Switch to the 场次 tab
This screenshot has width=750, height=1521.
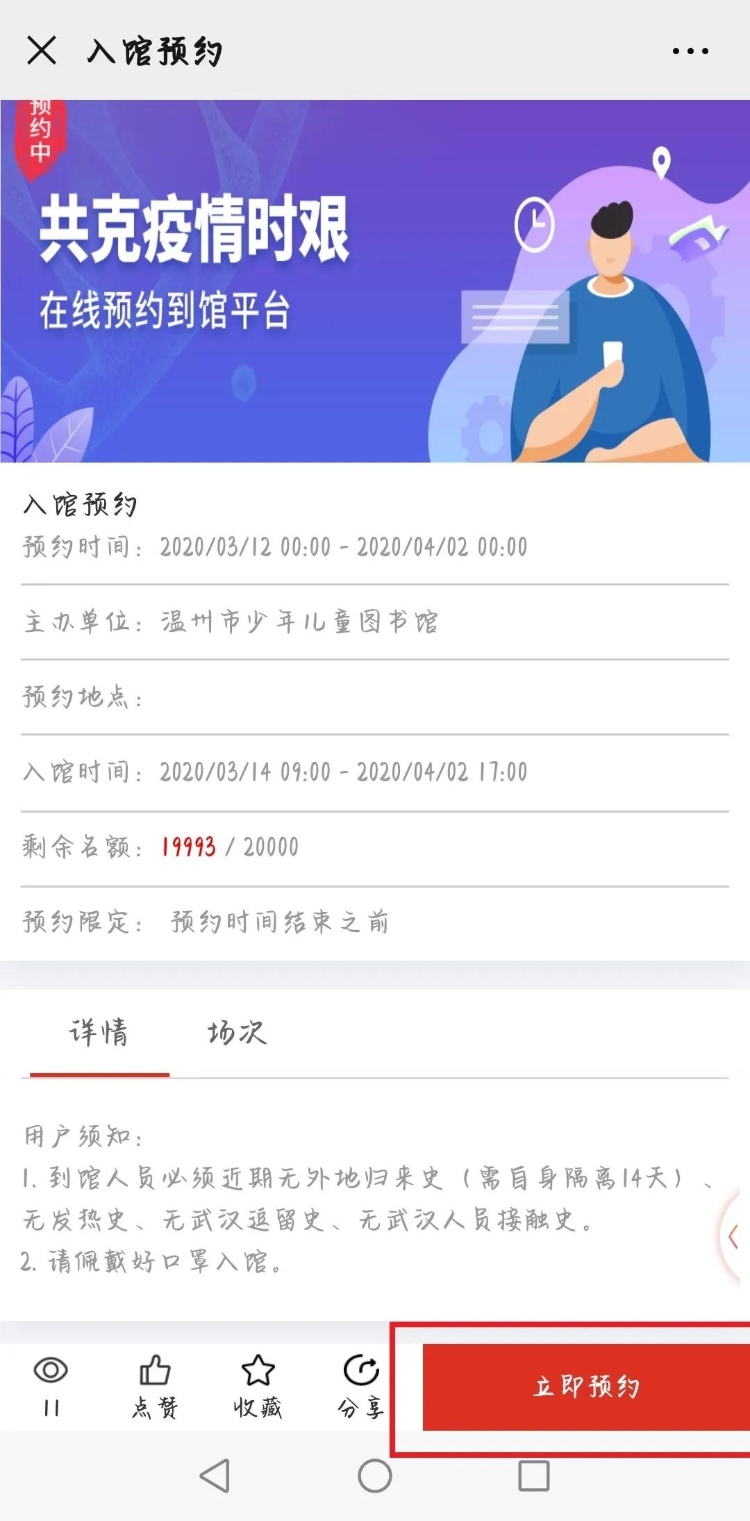pos(237,1032)
